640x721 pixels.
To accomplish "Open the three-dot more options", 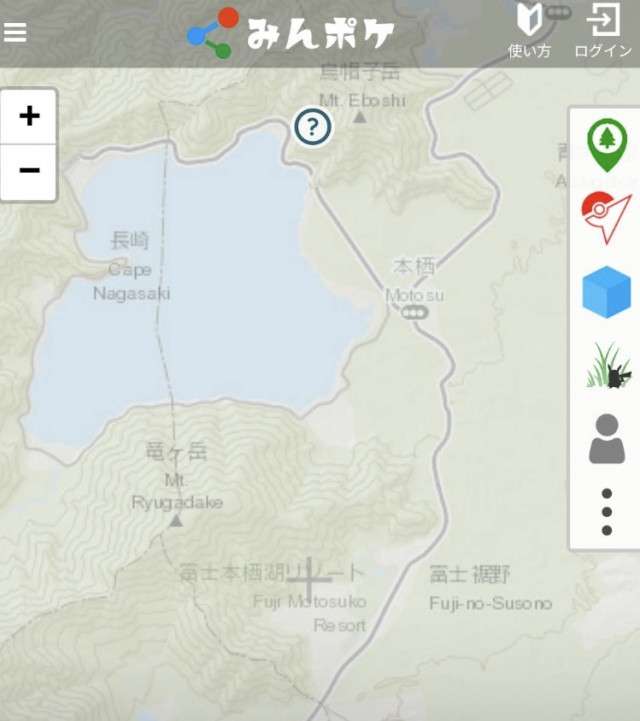I will (606, 511).
